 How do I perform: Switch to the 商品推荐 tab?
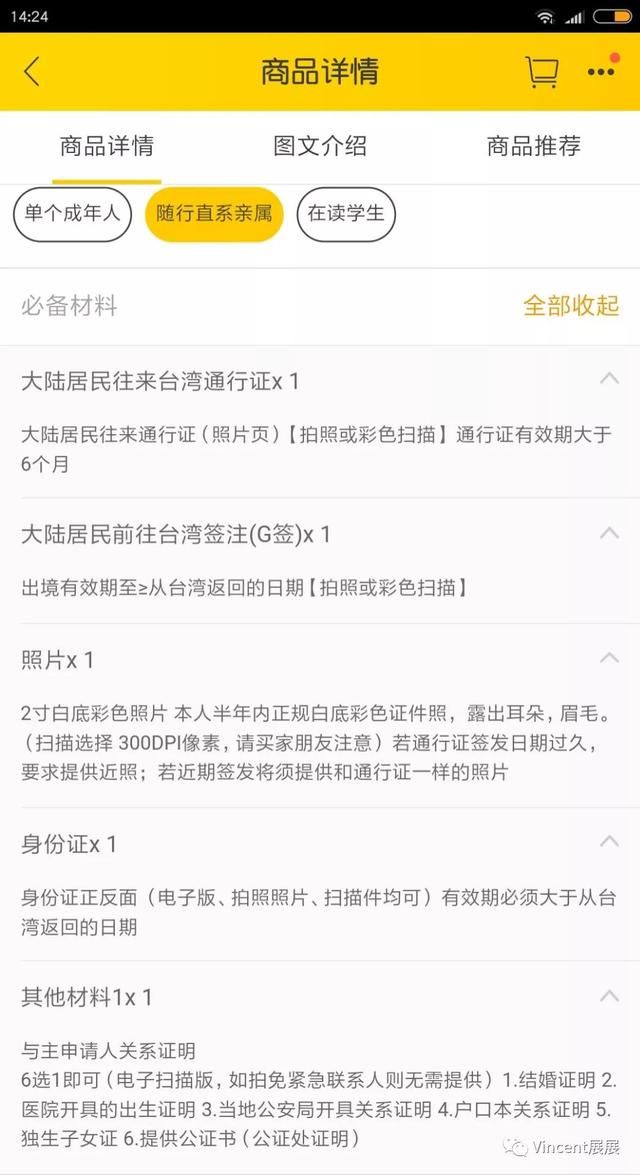(x=533, y=146)
